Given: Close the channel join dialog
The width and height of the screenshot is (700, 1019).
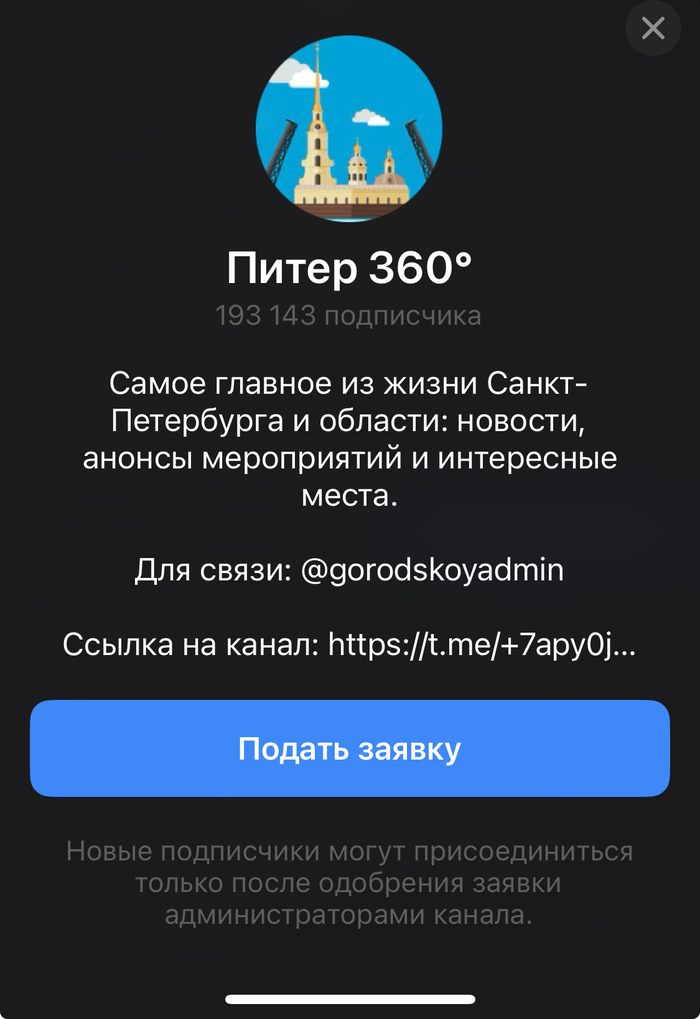Looking at the screenshot, I should coord(653,28).
